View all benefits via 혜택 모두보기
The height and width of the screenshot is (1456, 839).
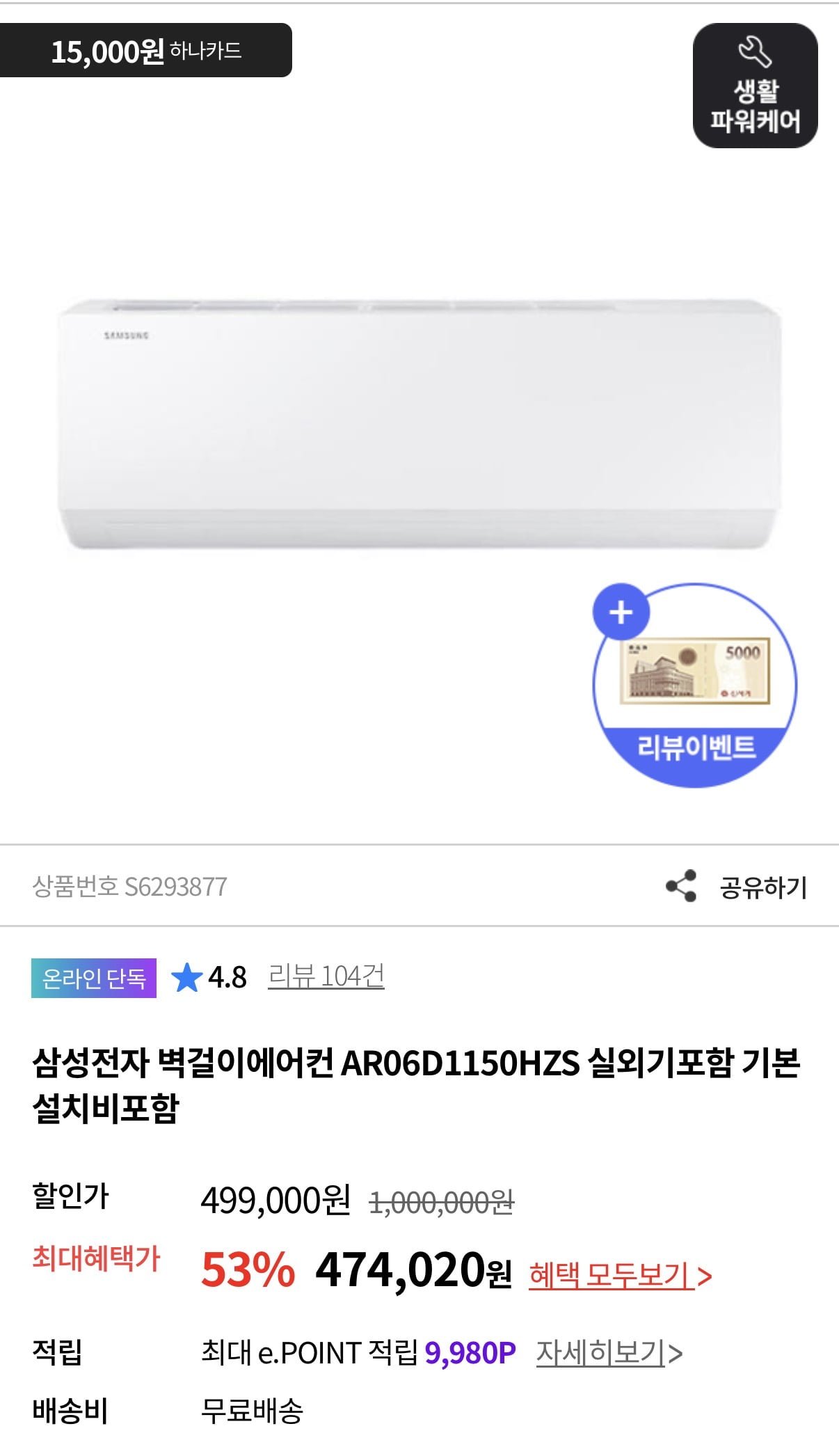tap(620, 1275)
